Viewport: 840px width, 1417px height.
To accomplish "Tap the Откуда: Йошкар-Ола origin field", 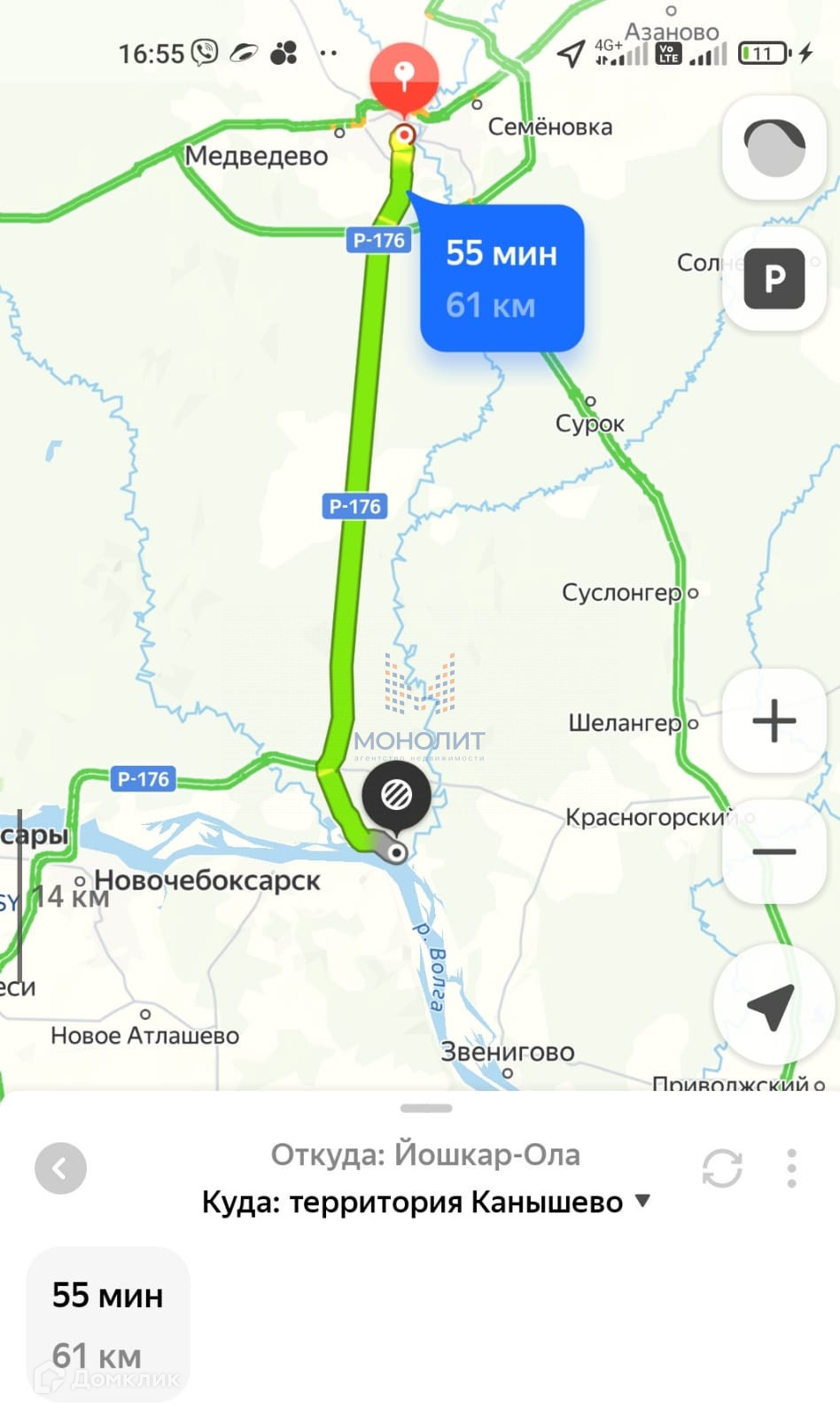I will pyautogui.click(x=425, y=1155).
